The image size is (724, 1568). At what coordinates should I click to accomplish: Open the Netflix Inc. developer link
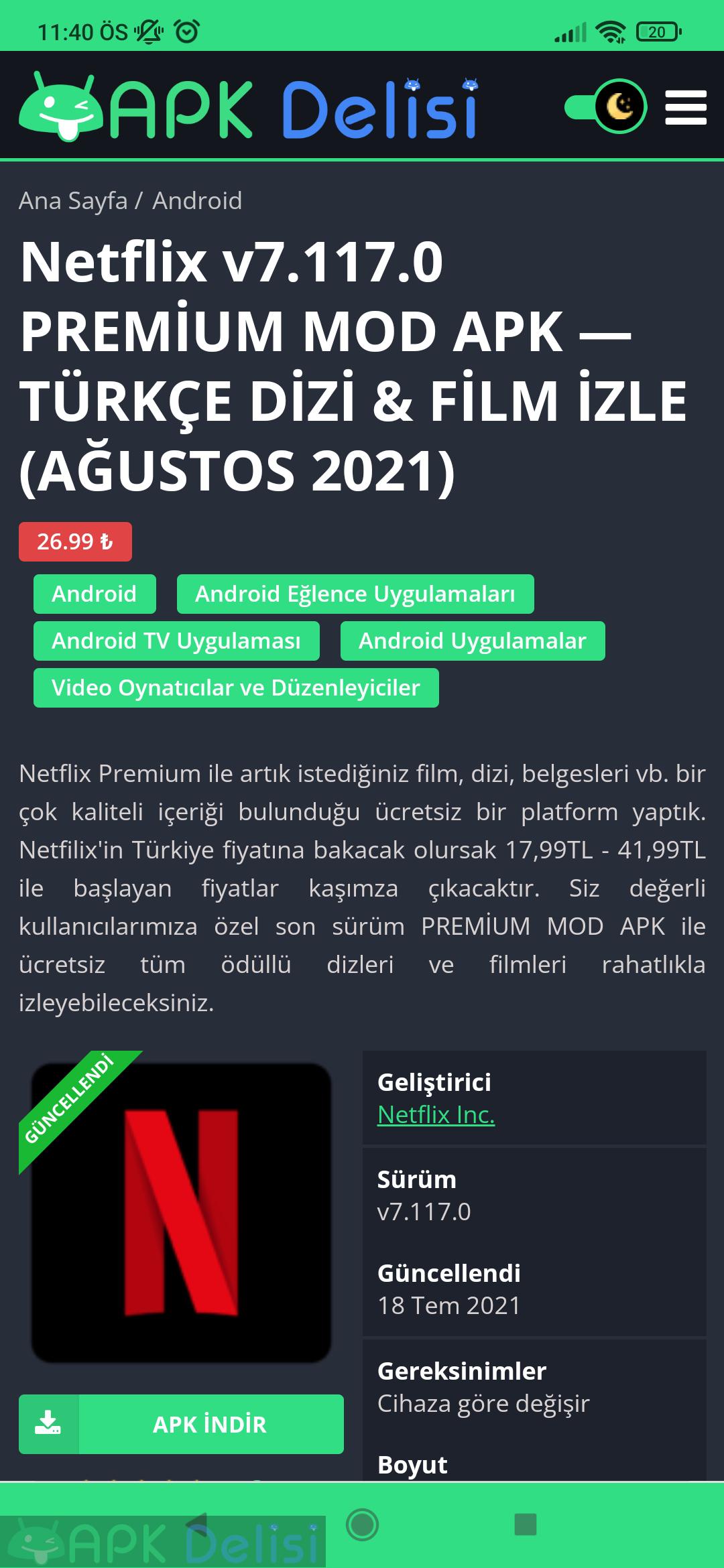[436, 1114]
